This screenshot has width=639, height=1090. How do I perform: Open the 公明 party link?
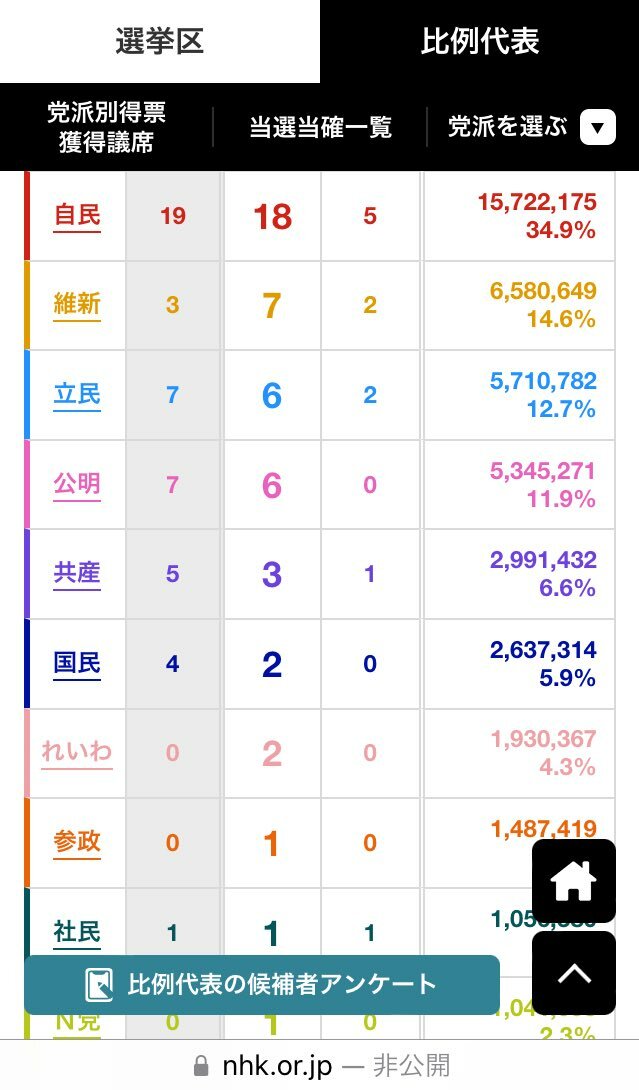coord(77,485)
